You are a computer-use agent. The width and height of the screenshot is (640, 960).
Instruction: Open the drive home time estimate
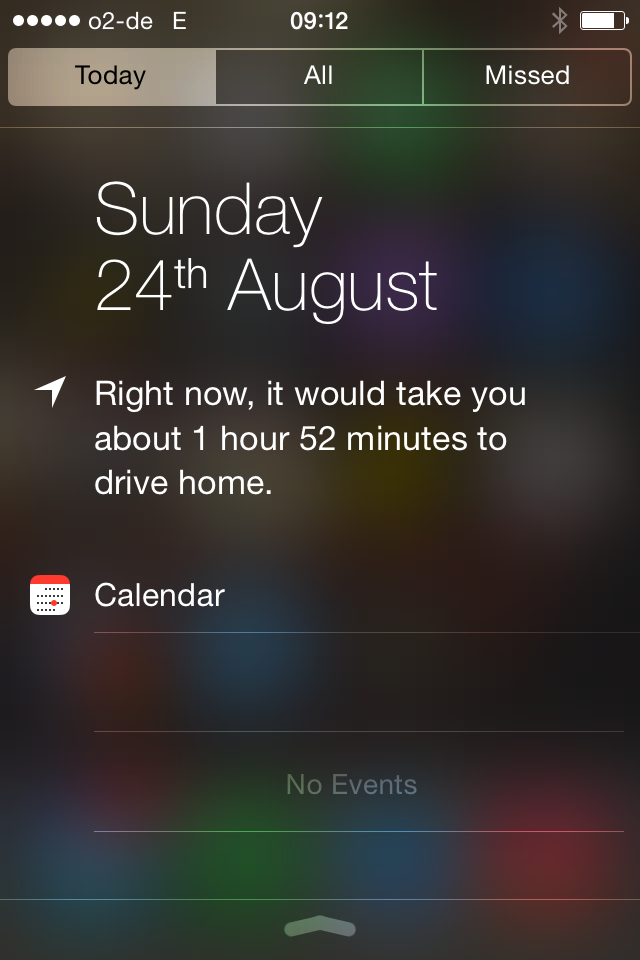pyautogui.click(x=310, y=438)
